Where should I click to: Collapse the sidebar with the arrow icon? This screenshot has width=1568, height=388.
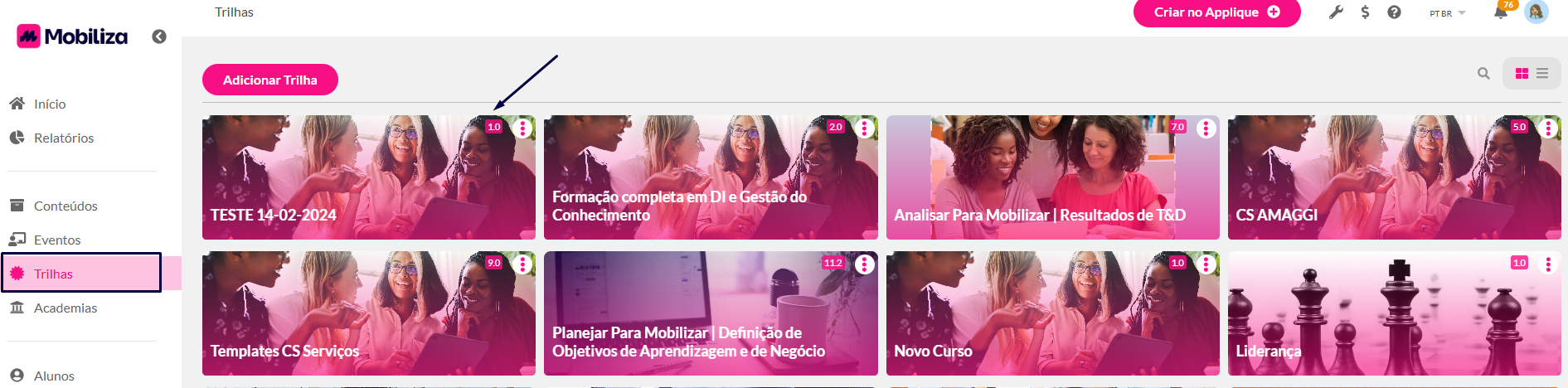pos(159,36)
